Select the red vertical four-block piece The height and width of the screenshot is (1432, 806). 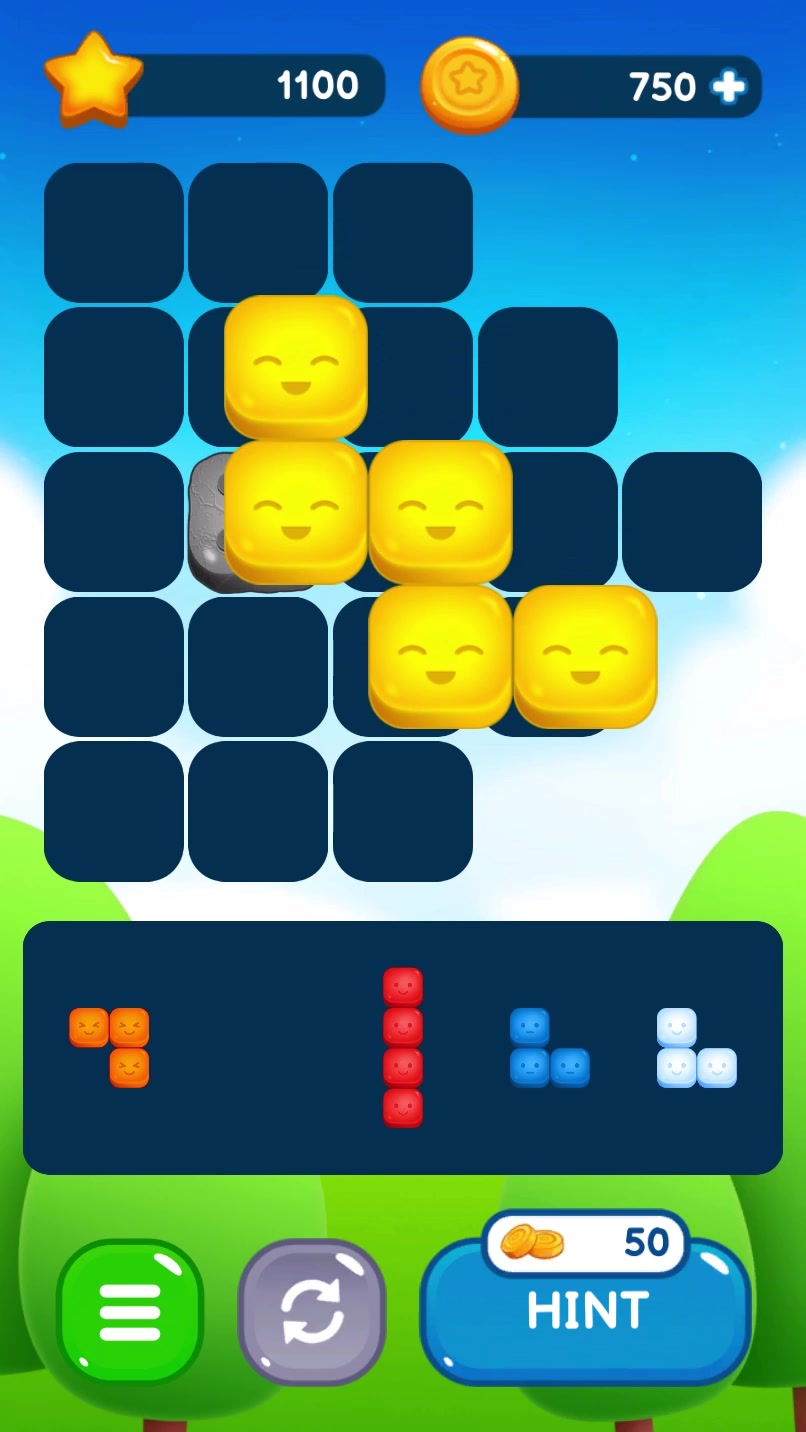[x=403, y=1047]
